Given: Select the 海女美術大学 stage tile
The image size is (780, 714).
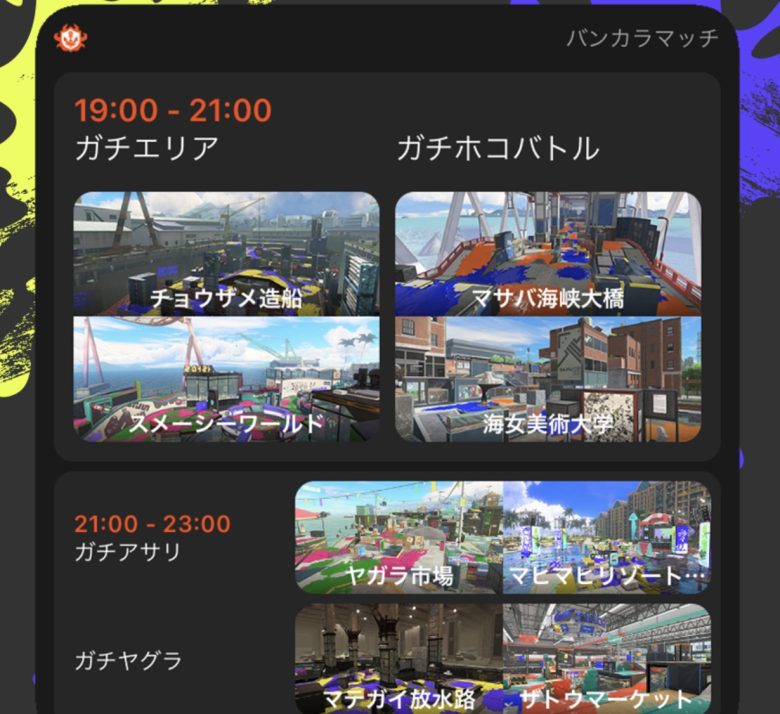Looking at the screenshot, I should 548,380.
